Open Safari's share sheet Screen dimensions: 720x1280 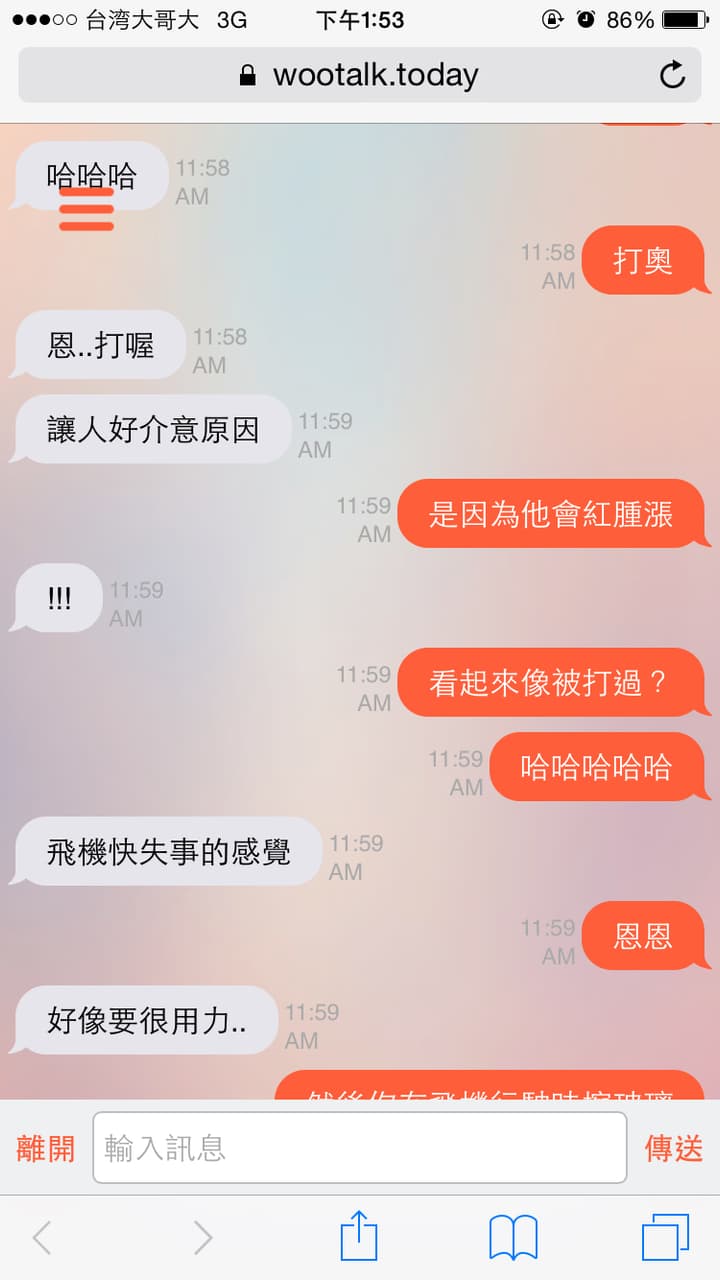pyautogui.click(x=359, y=1237)
